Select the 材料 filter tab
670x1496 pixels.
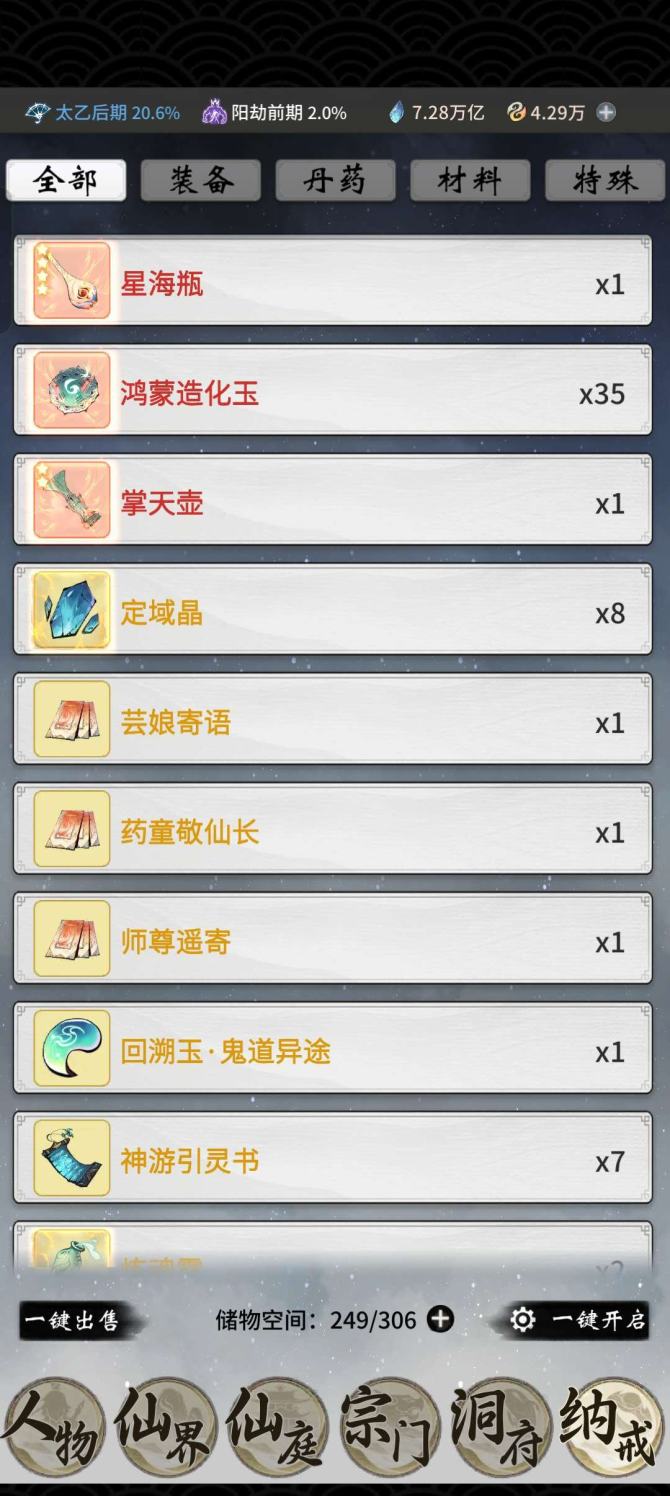click(470, 180)
